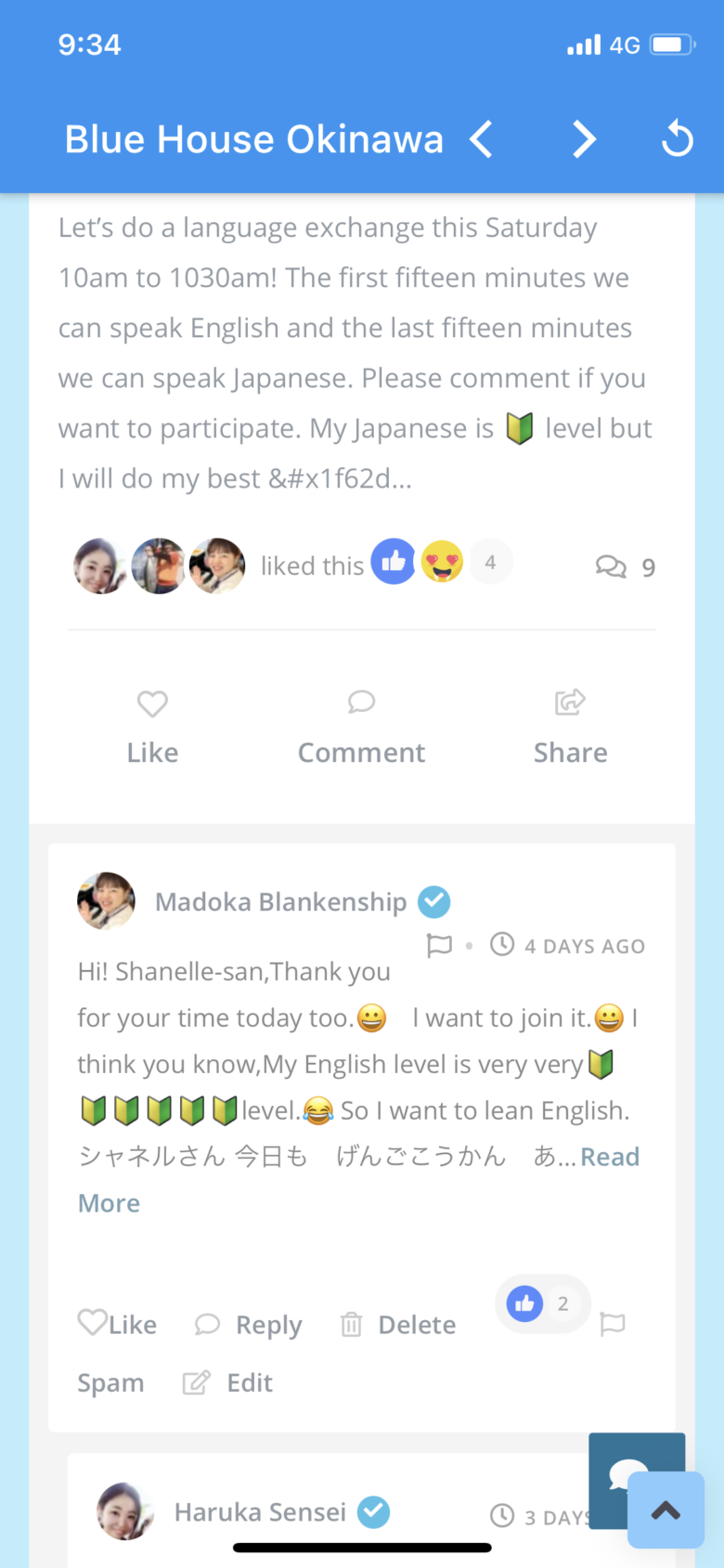Comment on the language exchange post
Image resolution: width=724 pixels, height=1568 pixels.
tap(361, 728)
